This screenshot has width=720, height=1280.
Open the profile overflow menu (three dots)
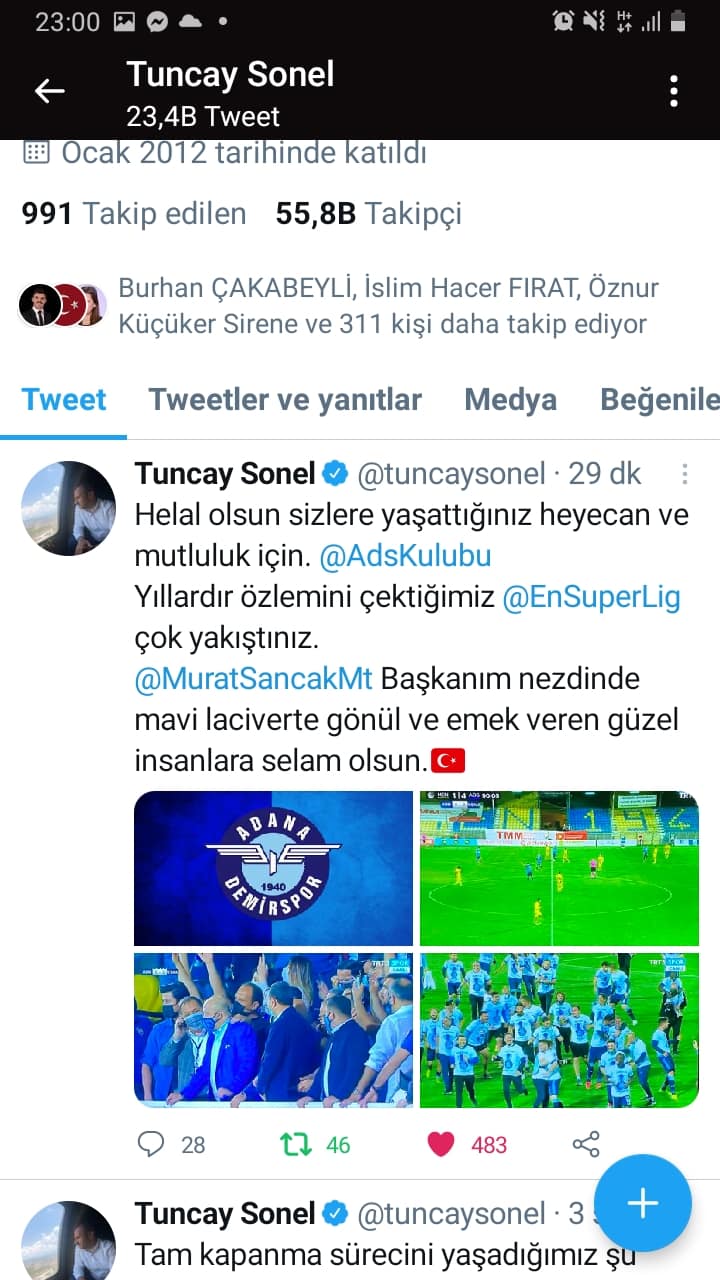674,90
